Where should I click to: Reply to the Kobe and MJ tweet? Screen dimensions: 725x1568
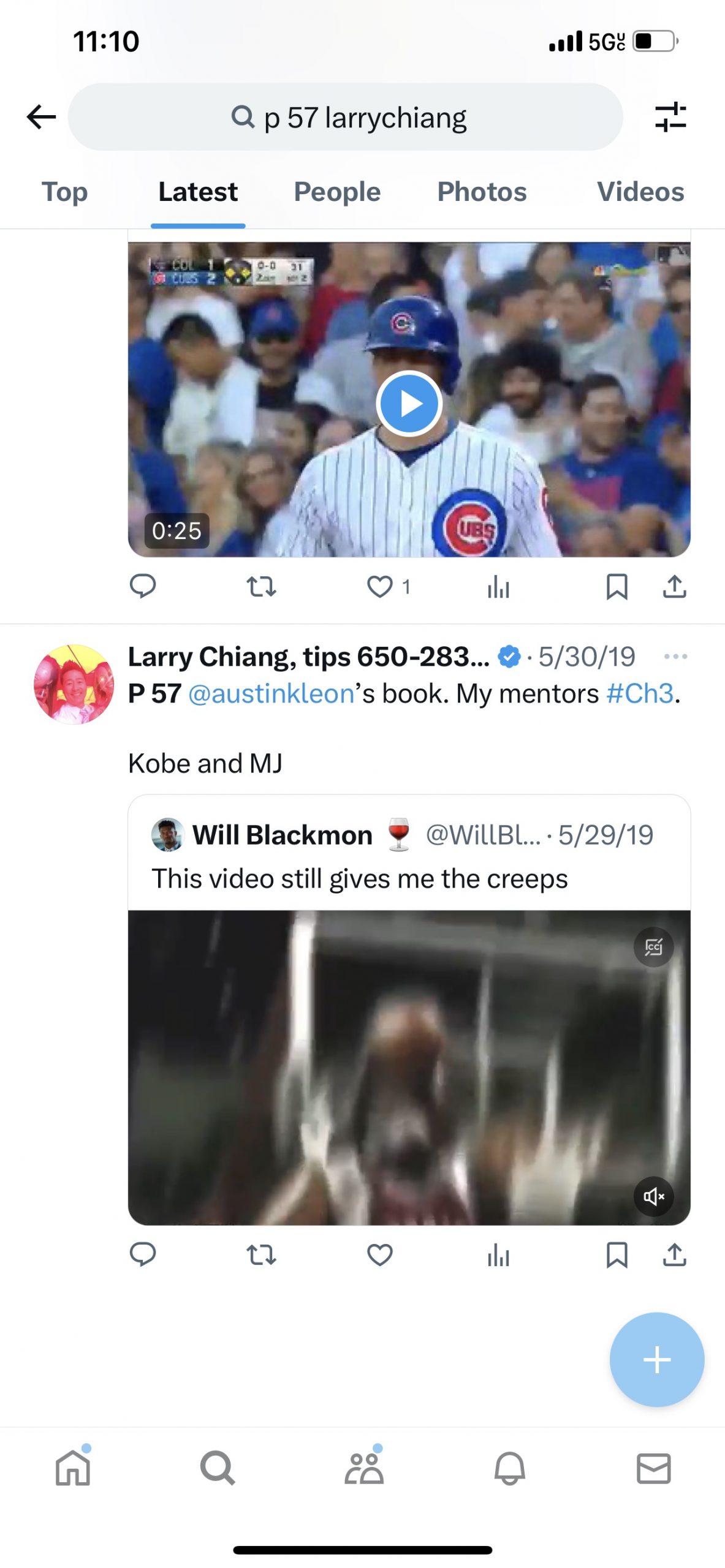coord(143,1254)
